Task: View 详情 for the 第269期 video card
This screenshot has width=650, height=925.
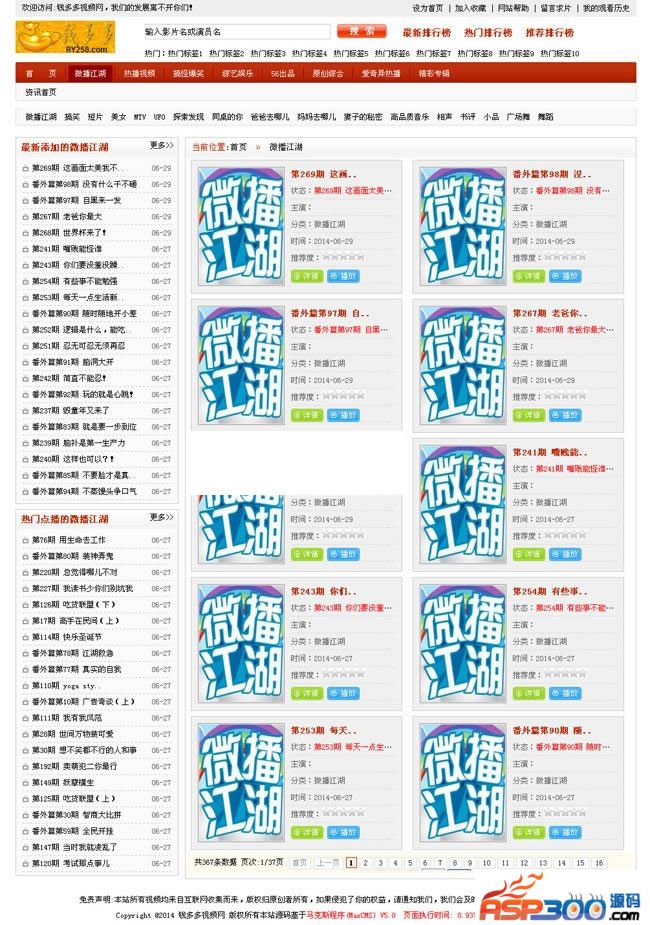Action: coord(307,275)
